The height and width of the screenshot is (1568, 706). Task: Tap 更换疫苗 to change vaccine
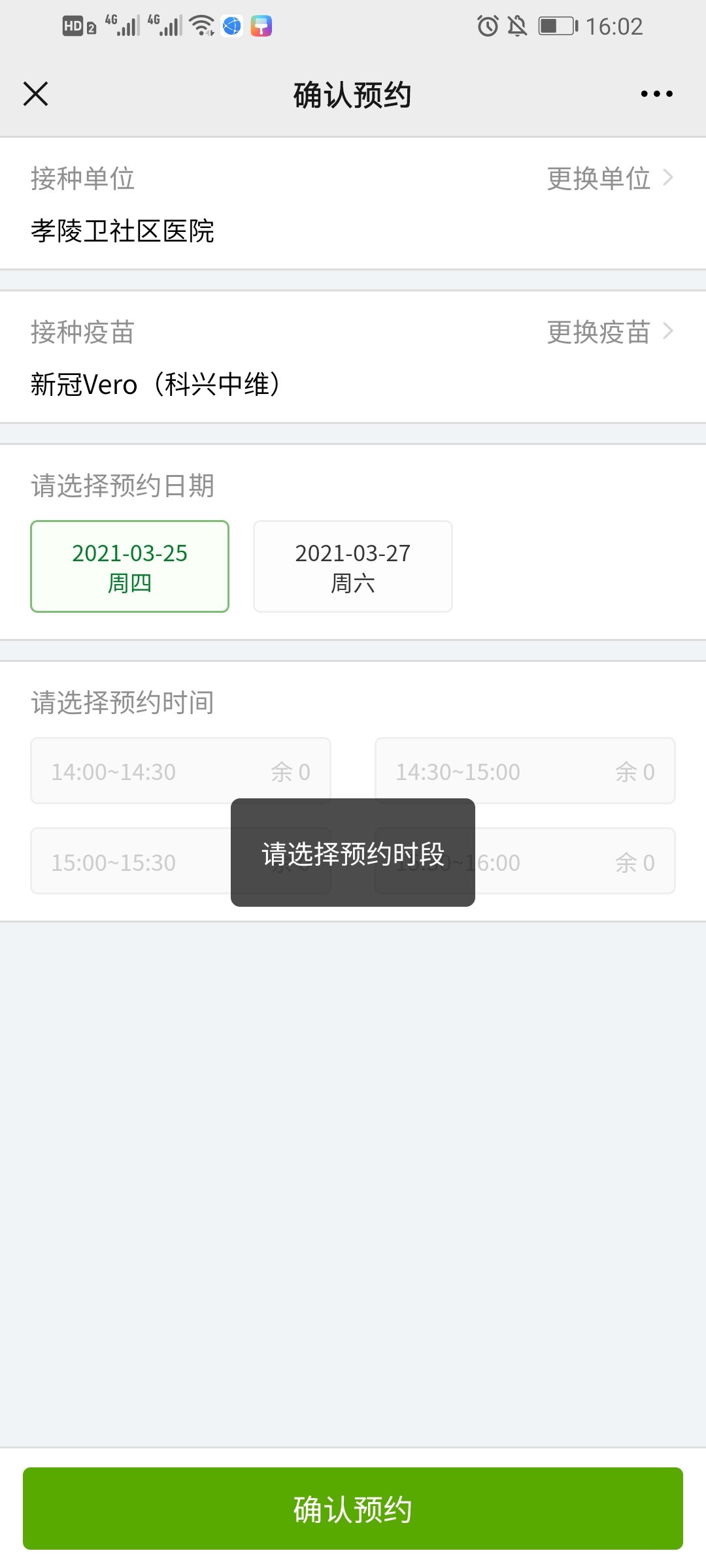click(610, 333)
